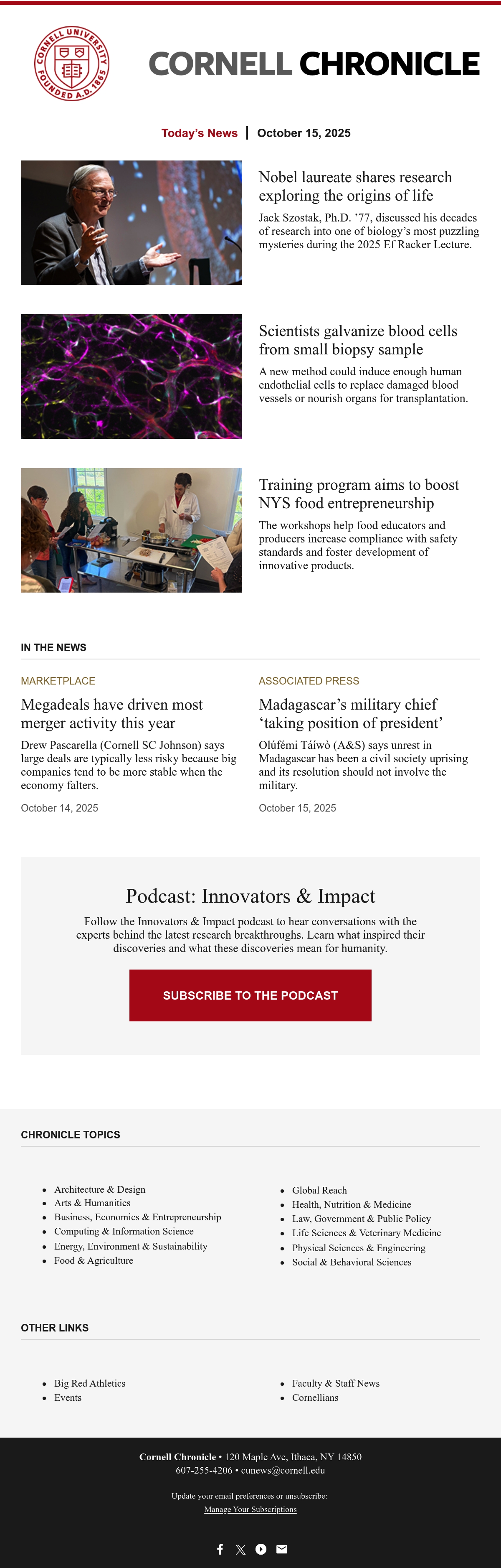Image resolution: width=501 pixels, height=1568 pixels.
Task: Open the Faculty & Staff News link
Action: [x=336, y=1383]
